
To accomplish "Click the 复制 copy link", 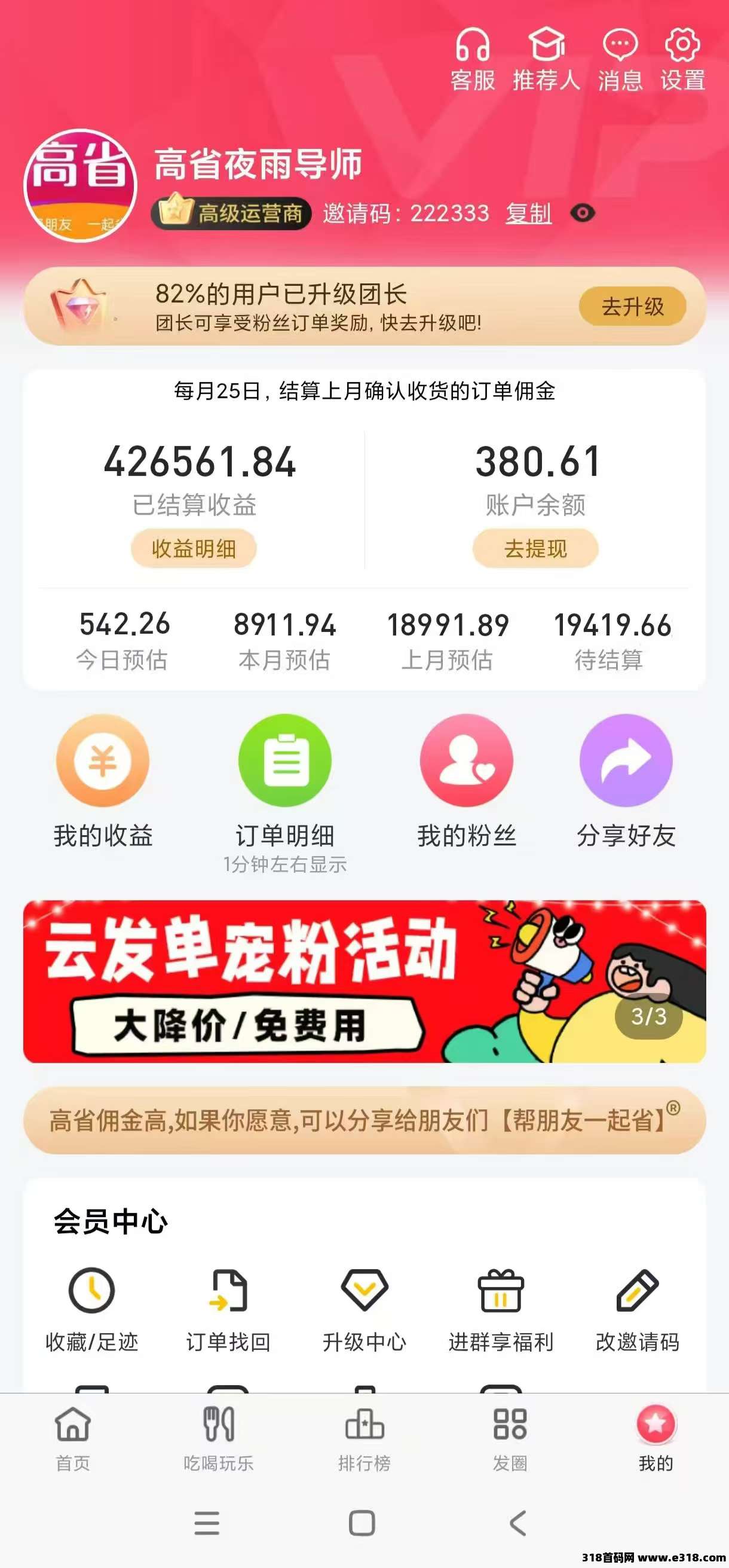I will (528, 214).
